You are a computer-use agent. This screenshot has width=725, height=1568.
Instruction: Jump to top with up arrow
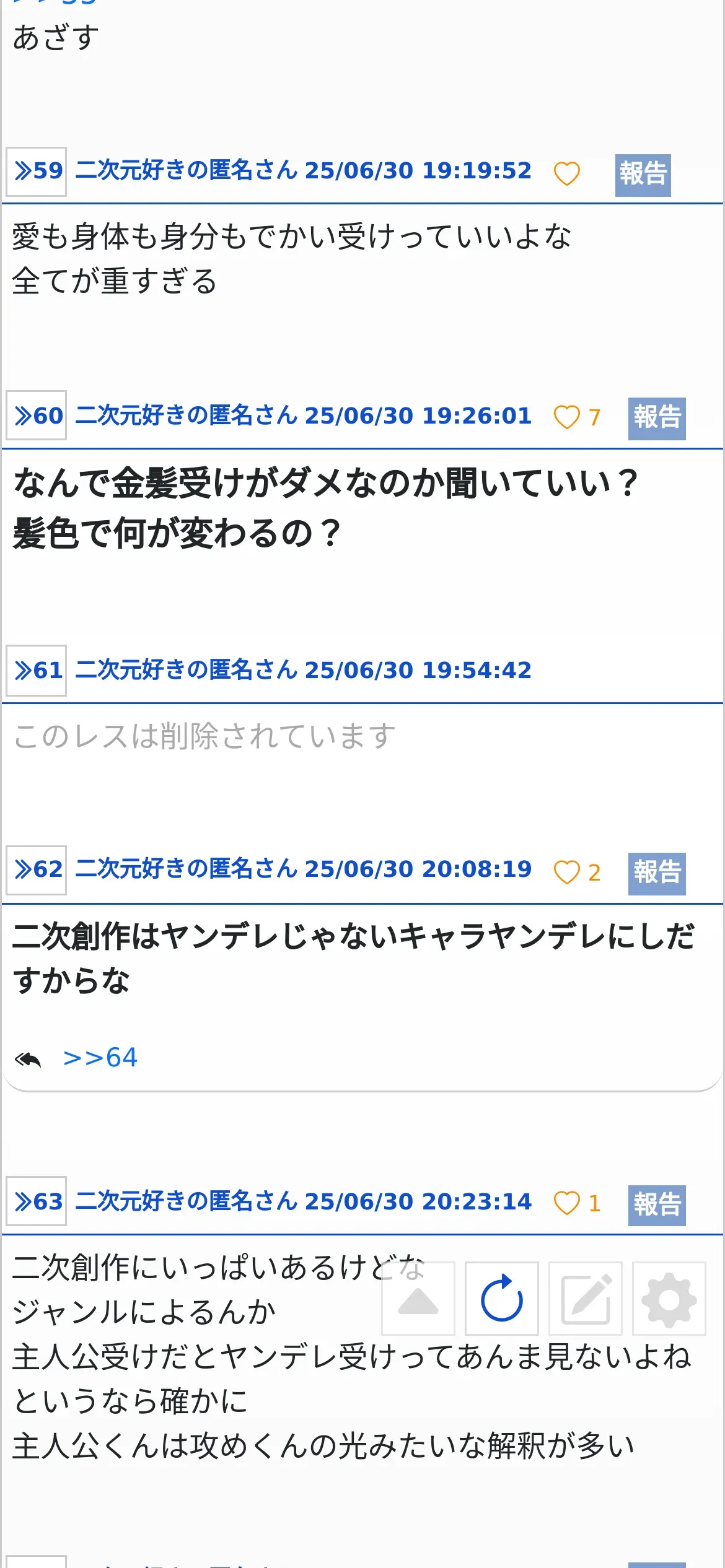click(x=418, y=1298)
